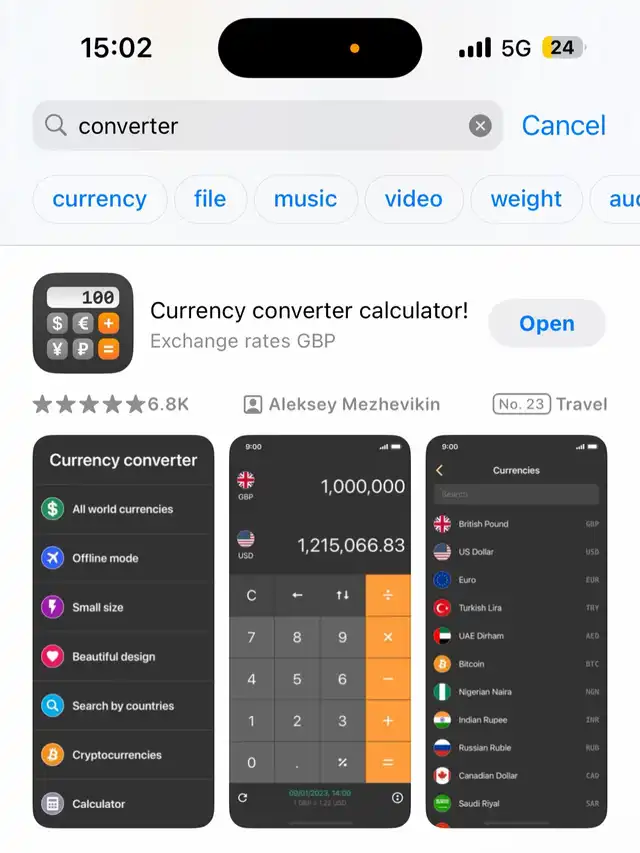Open the Currency converter features screenshot
The height and width of the screenshot is (853, 640).
(123, 630)
